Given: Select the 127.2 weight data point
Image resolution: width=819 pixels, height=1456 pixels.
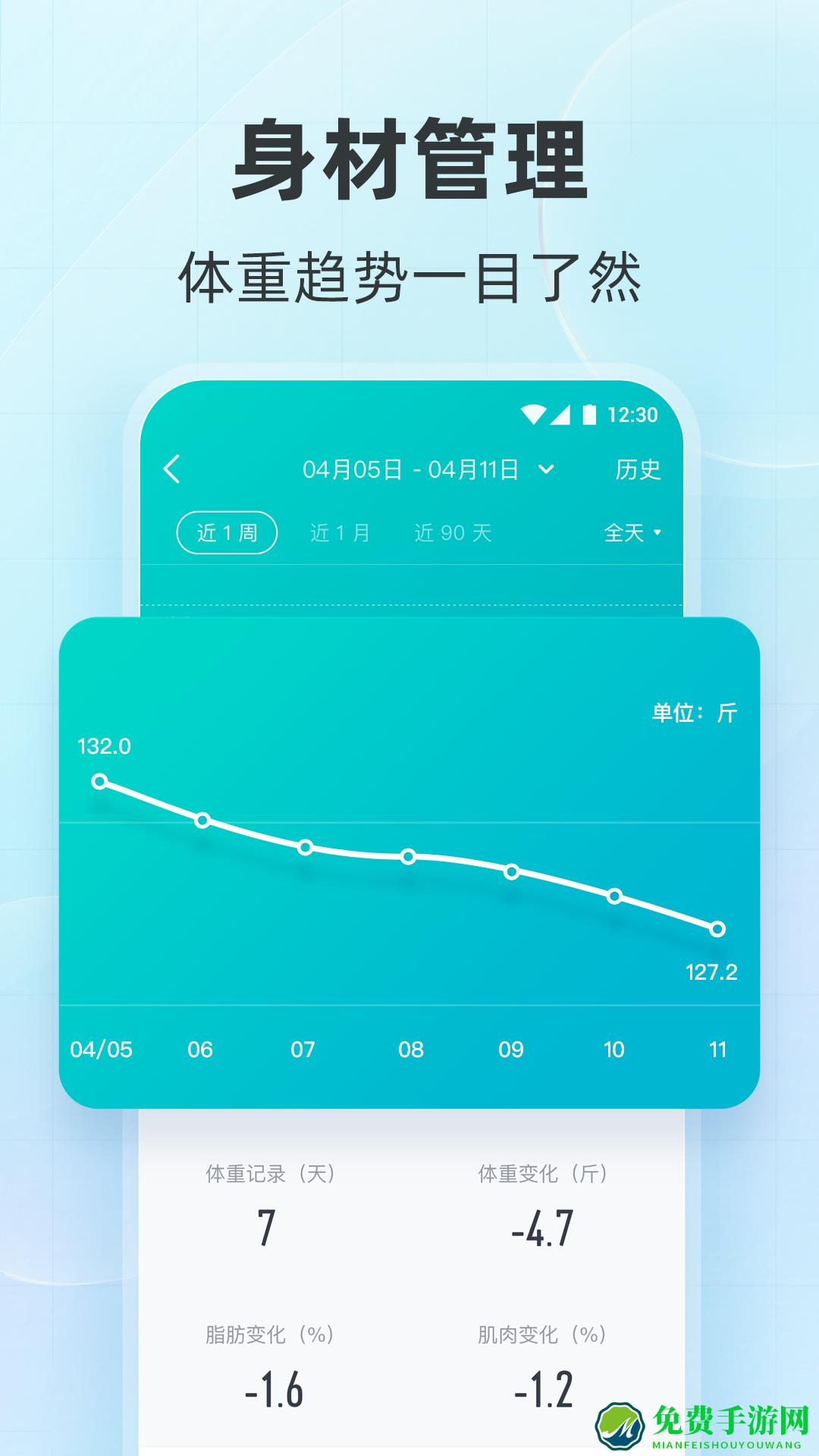Looking at the screenshot, I should tap(716, 928).
